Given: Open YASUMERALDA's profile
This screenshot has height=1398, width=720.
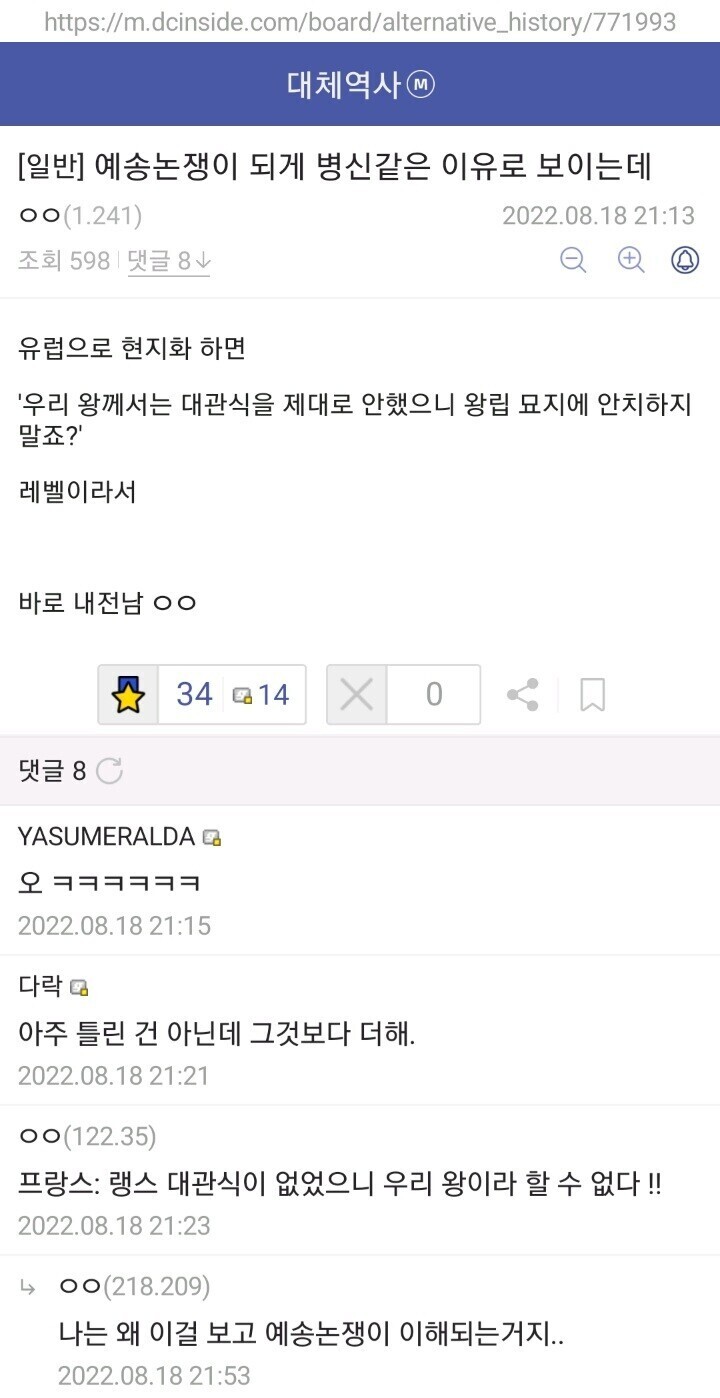Looking at the screenshot, I should (107, 837).
